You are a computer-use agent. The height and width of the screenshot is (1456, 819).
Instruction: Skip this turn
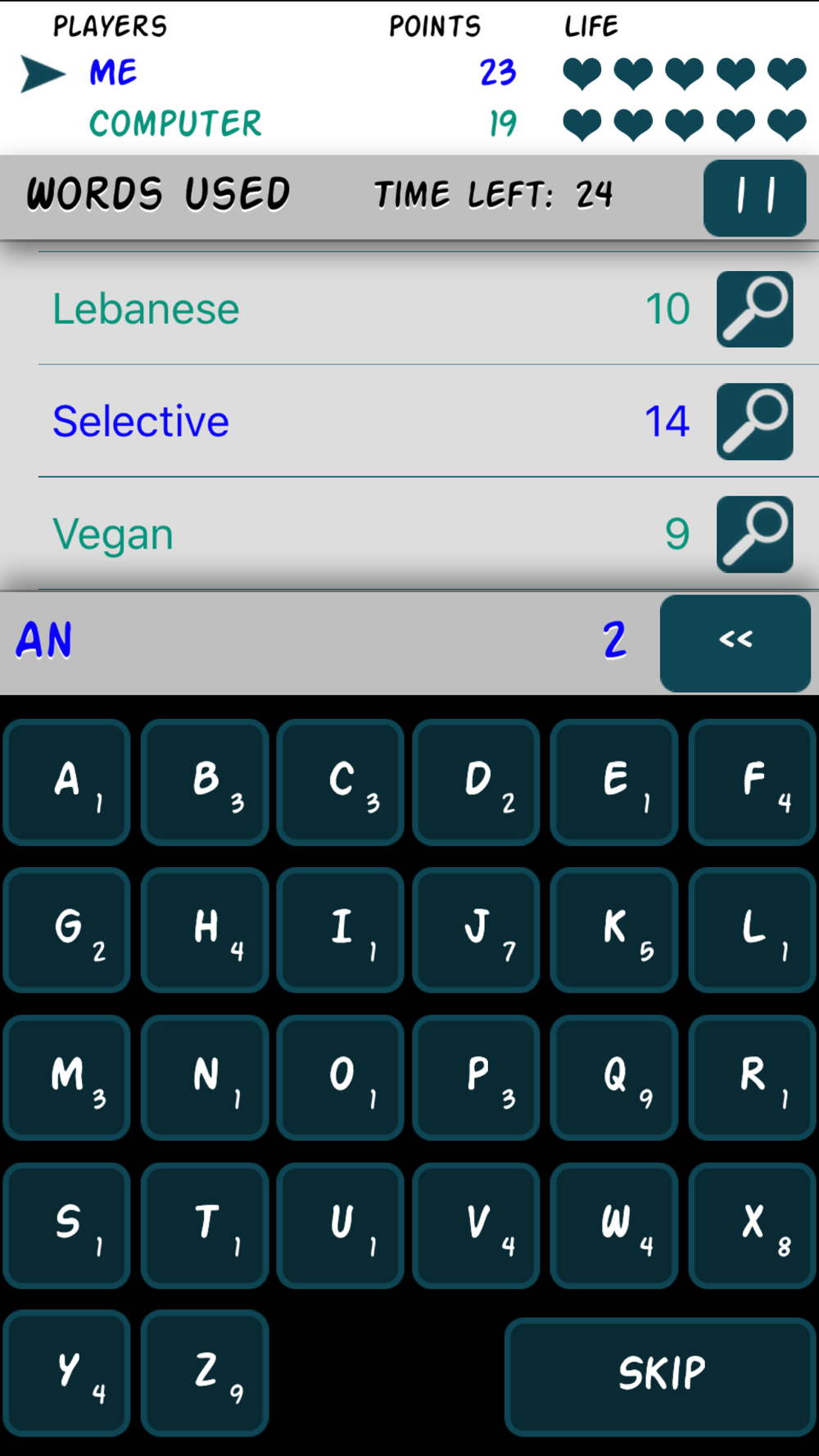(660, 1376)
